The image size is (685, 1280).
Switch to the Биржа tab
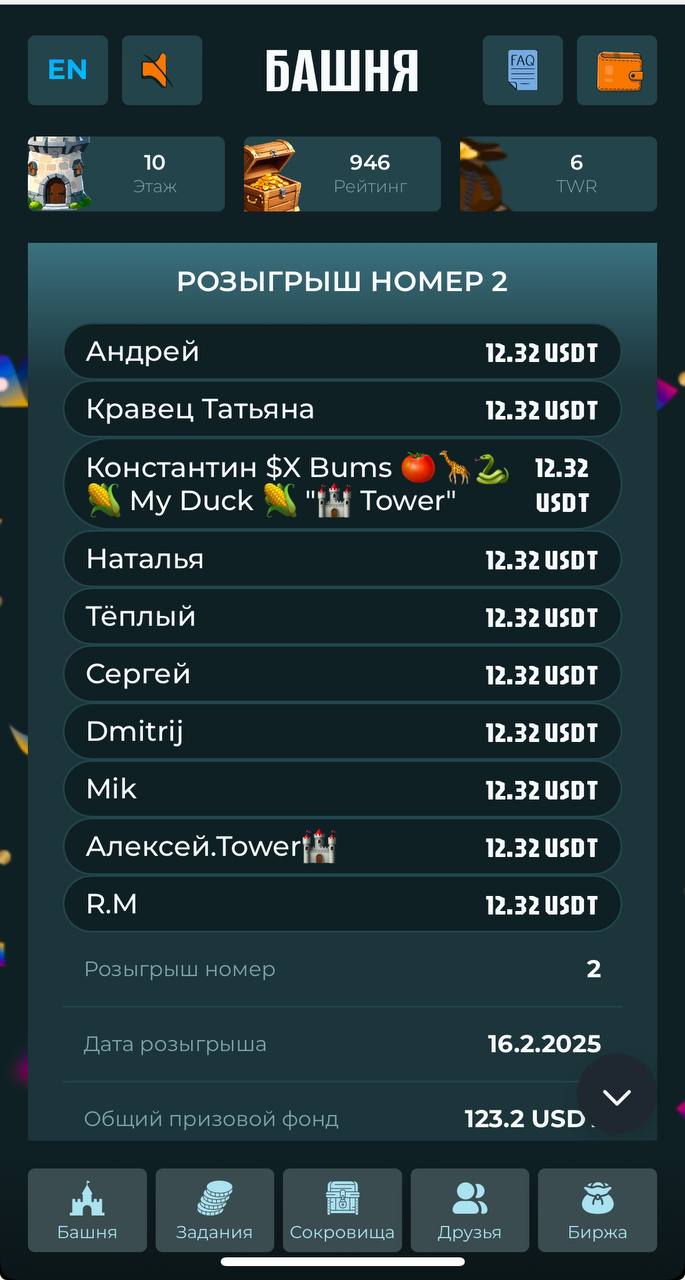(597, 1210)
